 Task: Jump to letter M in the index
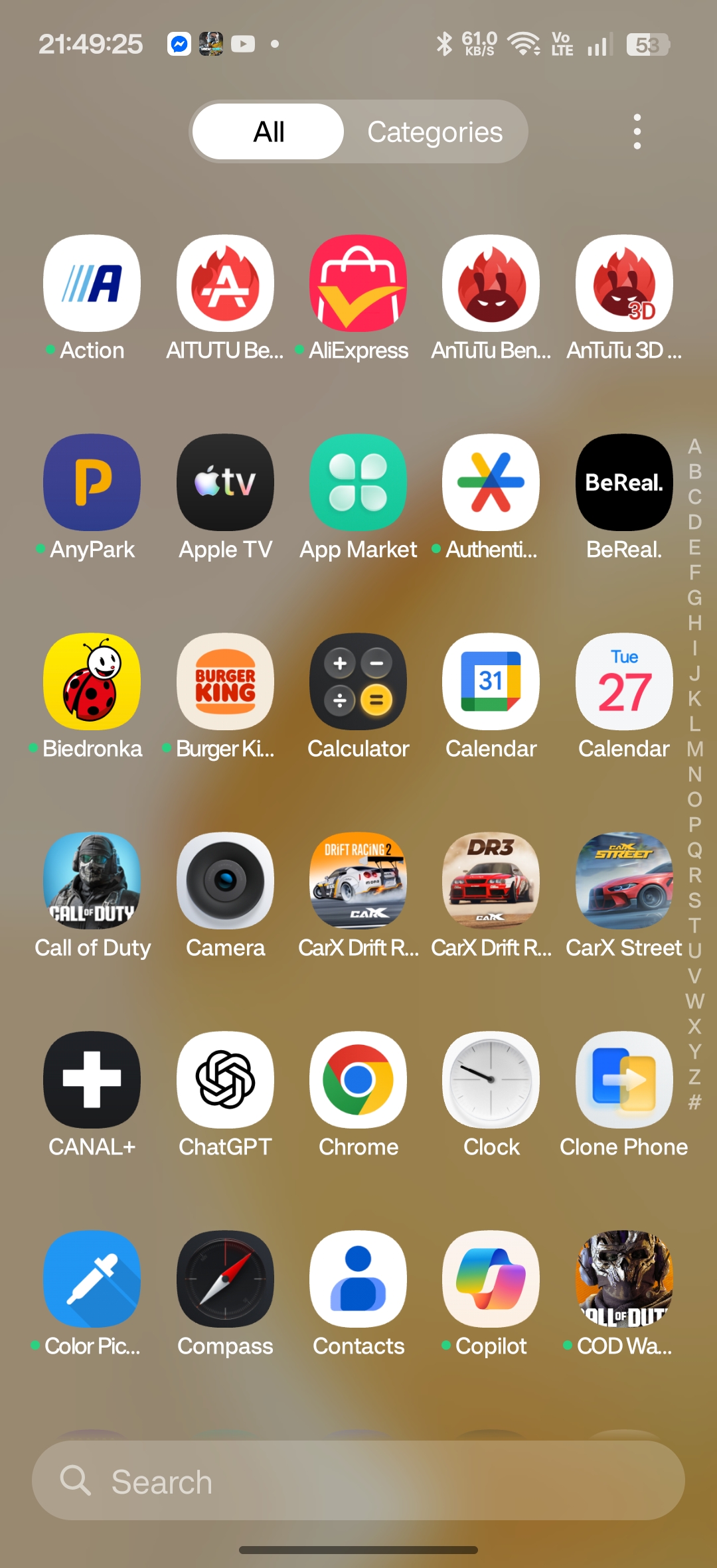[x=694, y=749]
